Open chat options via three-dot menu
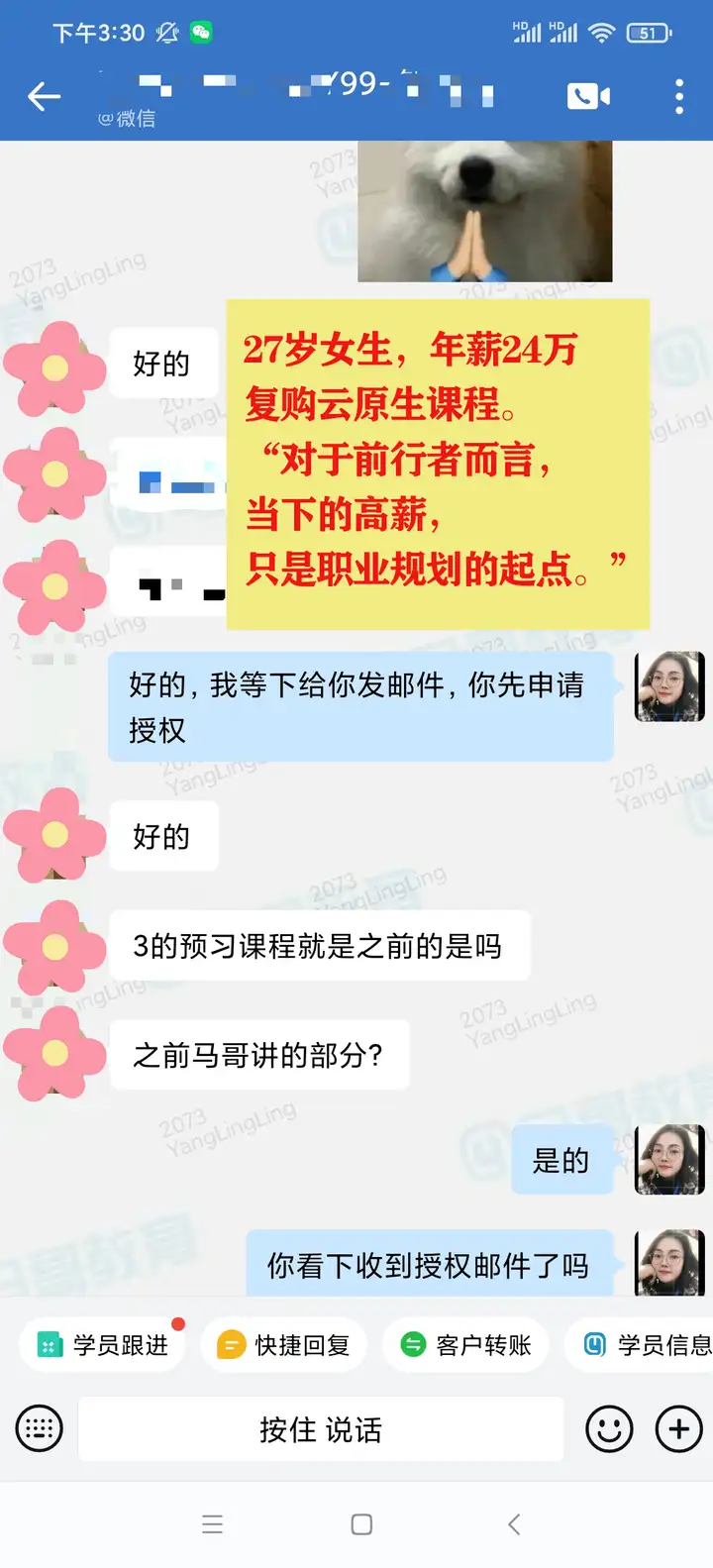The width and height of the screenshot is (713, 1568). [678, 95]
